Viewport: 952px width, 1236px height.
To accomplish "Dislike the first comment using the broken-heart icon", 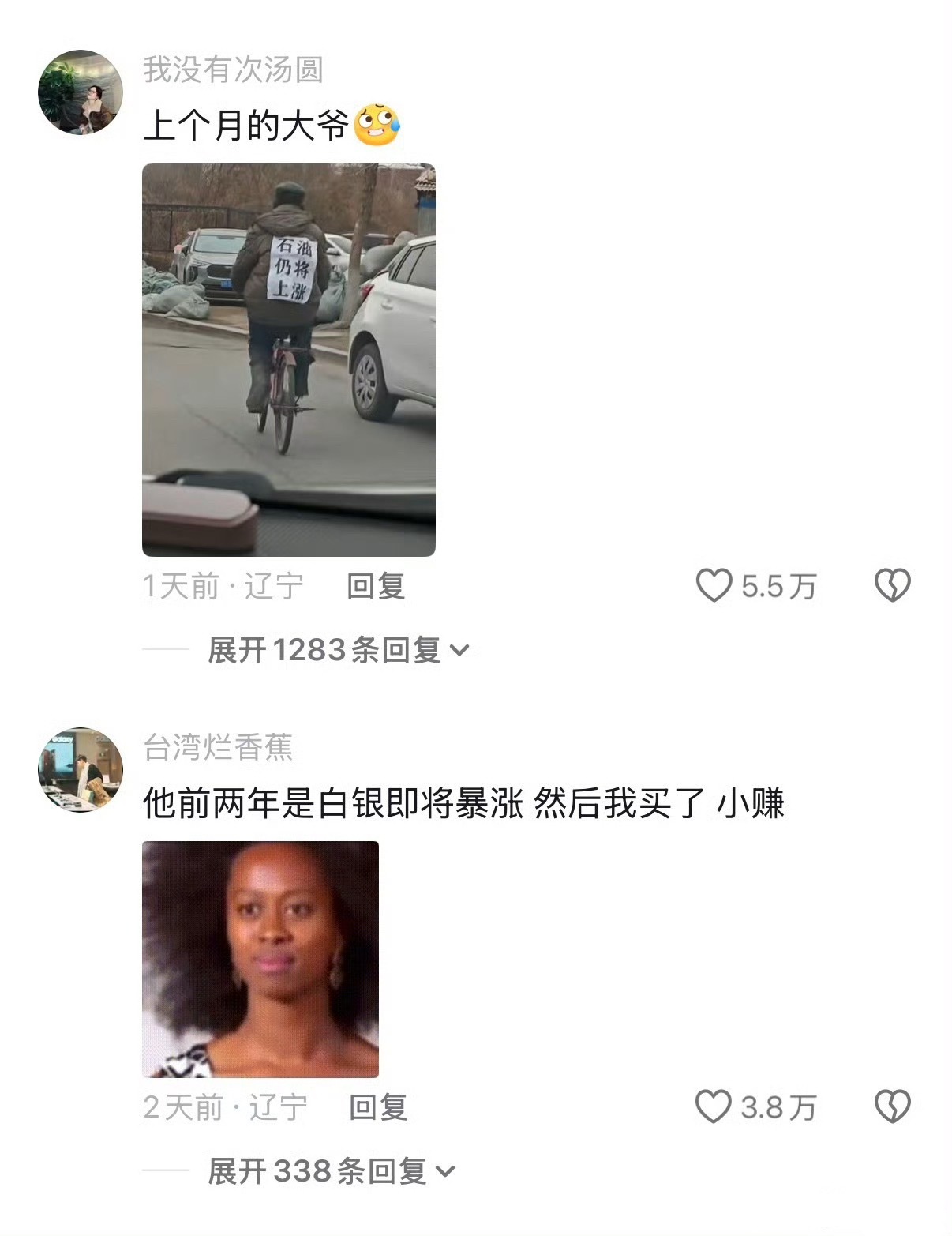I will [x=891, y=585].
